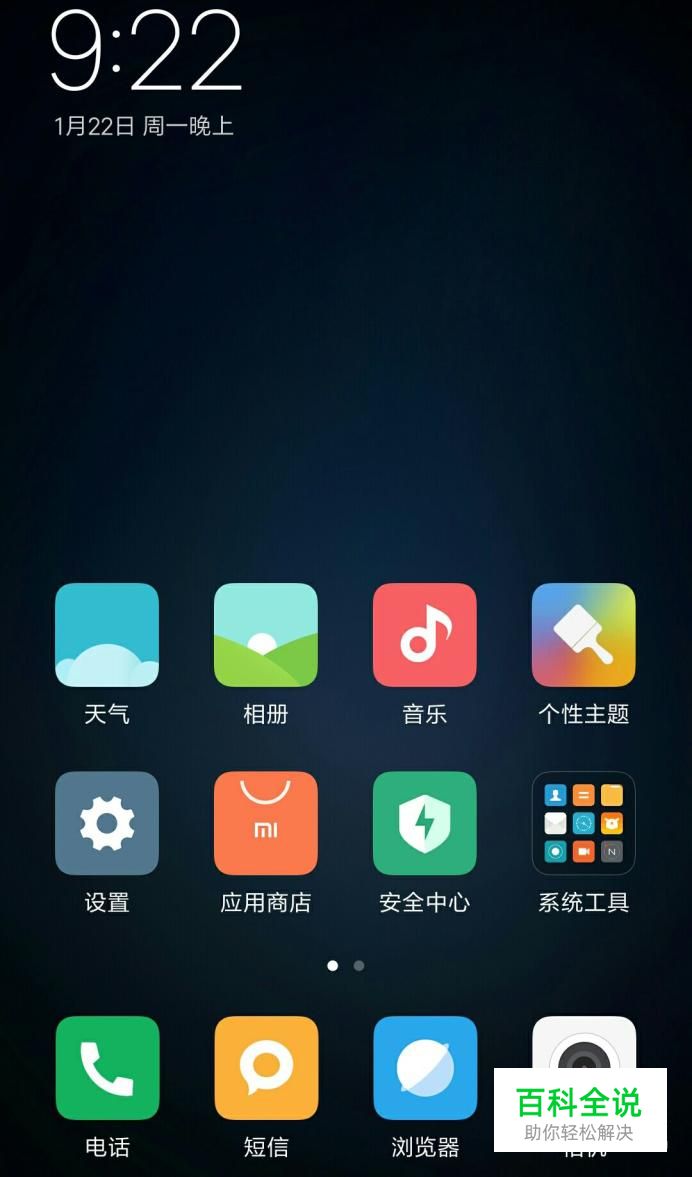Open 安全中心 security center

425,823
